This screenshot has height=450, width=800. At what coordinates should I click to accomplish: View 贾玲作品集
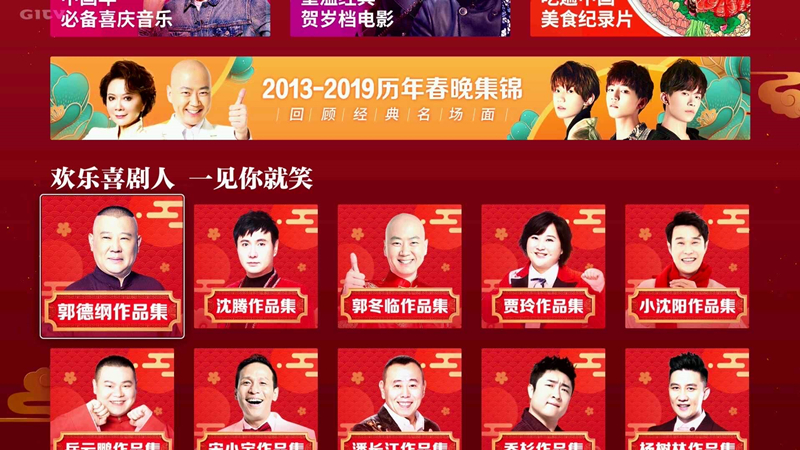(544, 266)
